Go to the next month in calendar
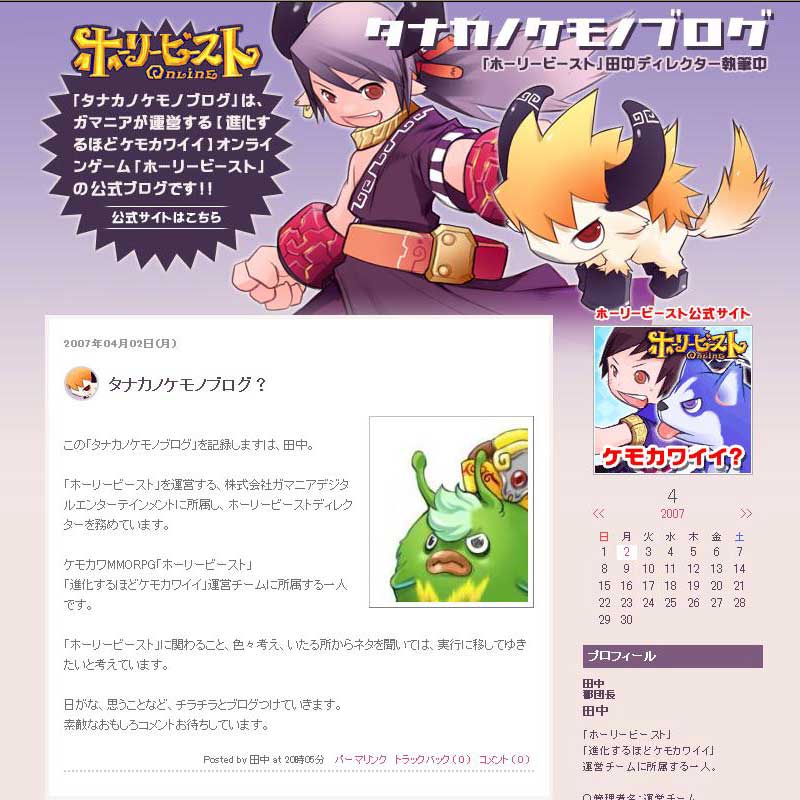Image resolution: width=800 pixels, height=800 pixels. point(746,514)
